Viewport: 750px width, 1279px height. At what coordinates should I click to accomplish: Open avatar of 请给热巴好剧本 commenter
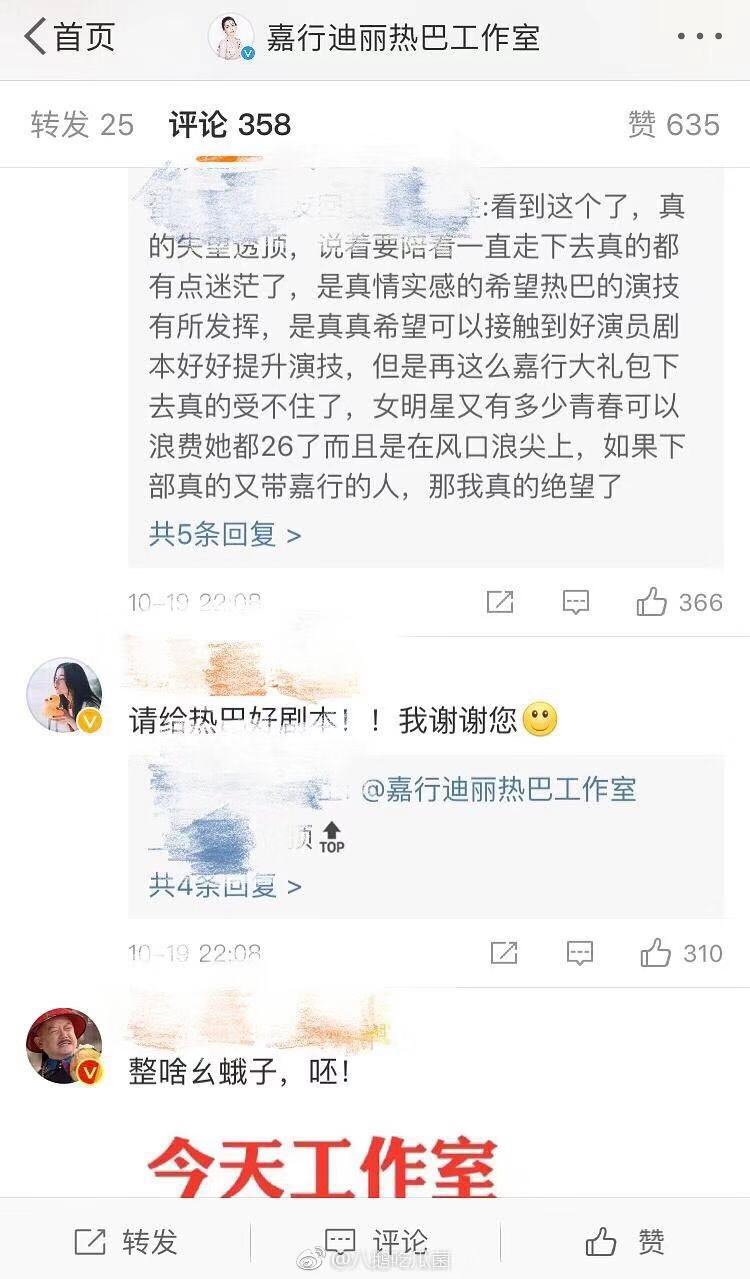click(x=63, y=696)
